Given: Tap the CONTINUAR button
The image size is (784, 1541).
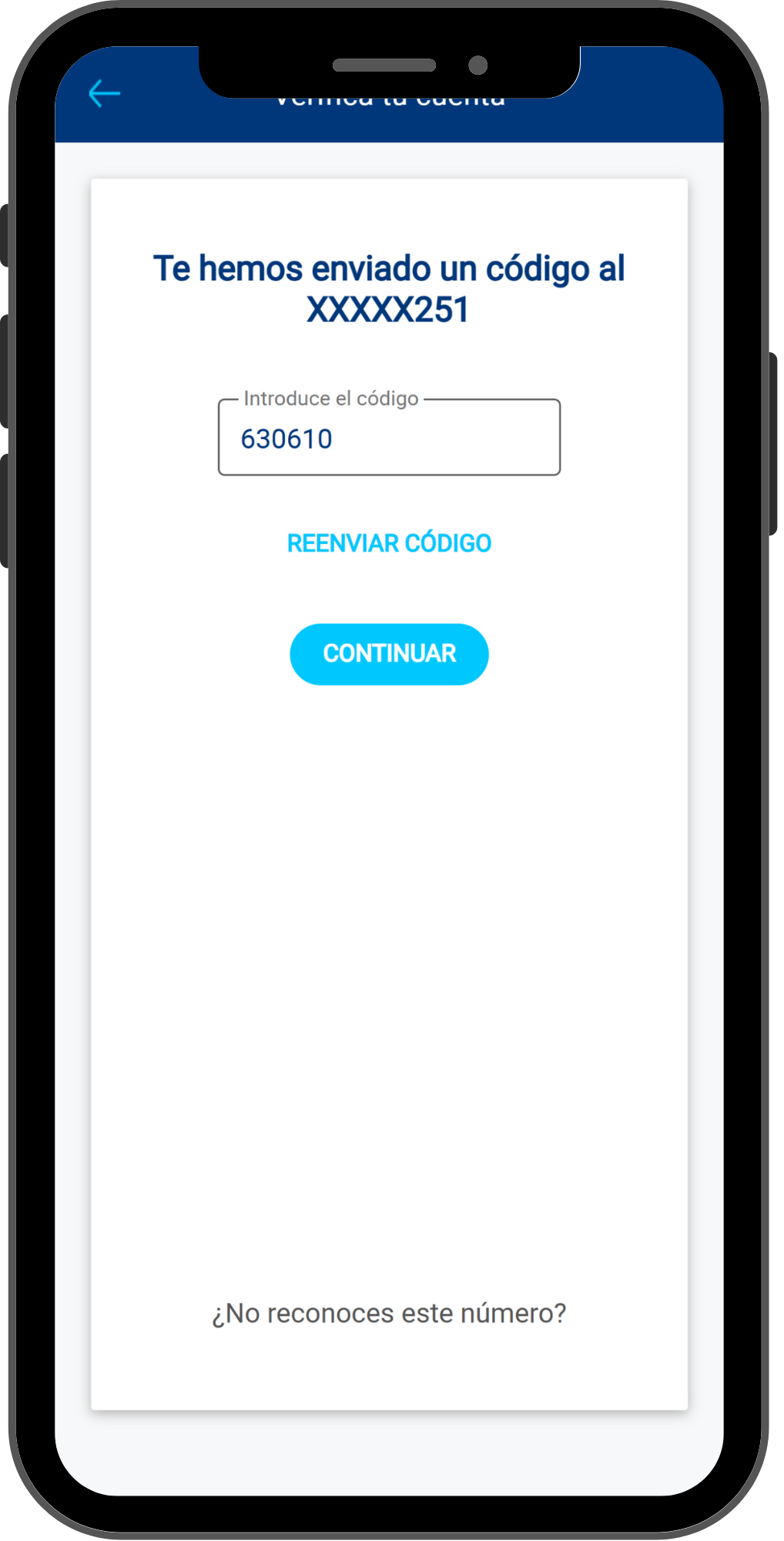Looking at the screenshot, I should point(389,654).
